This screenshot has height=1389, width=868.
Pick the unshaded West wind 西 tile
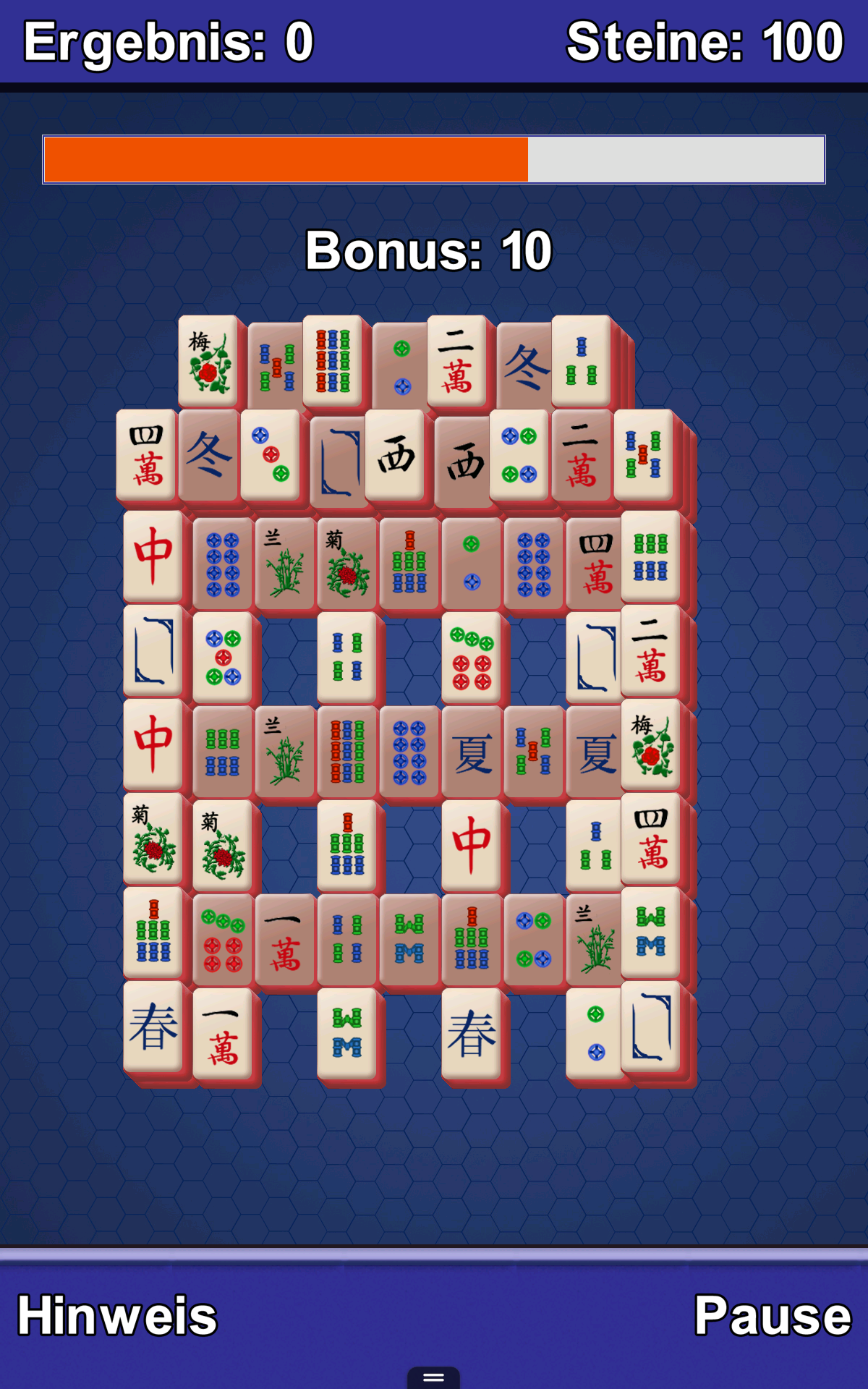point(394,454)
